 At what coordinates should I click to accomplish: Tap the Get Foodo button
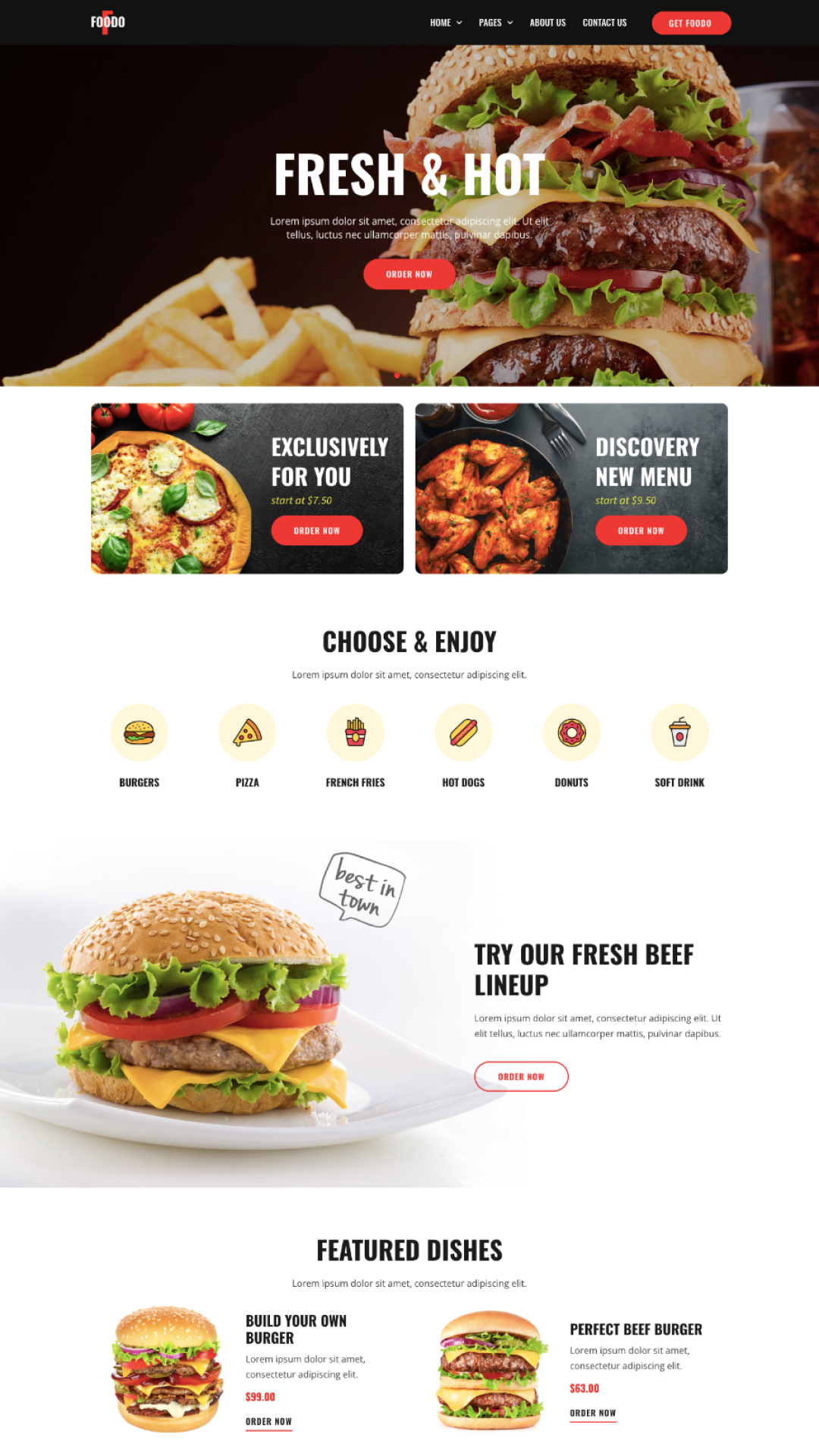pos(691,23)
